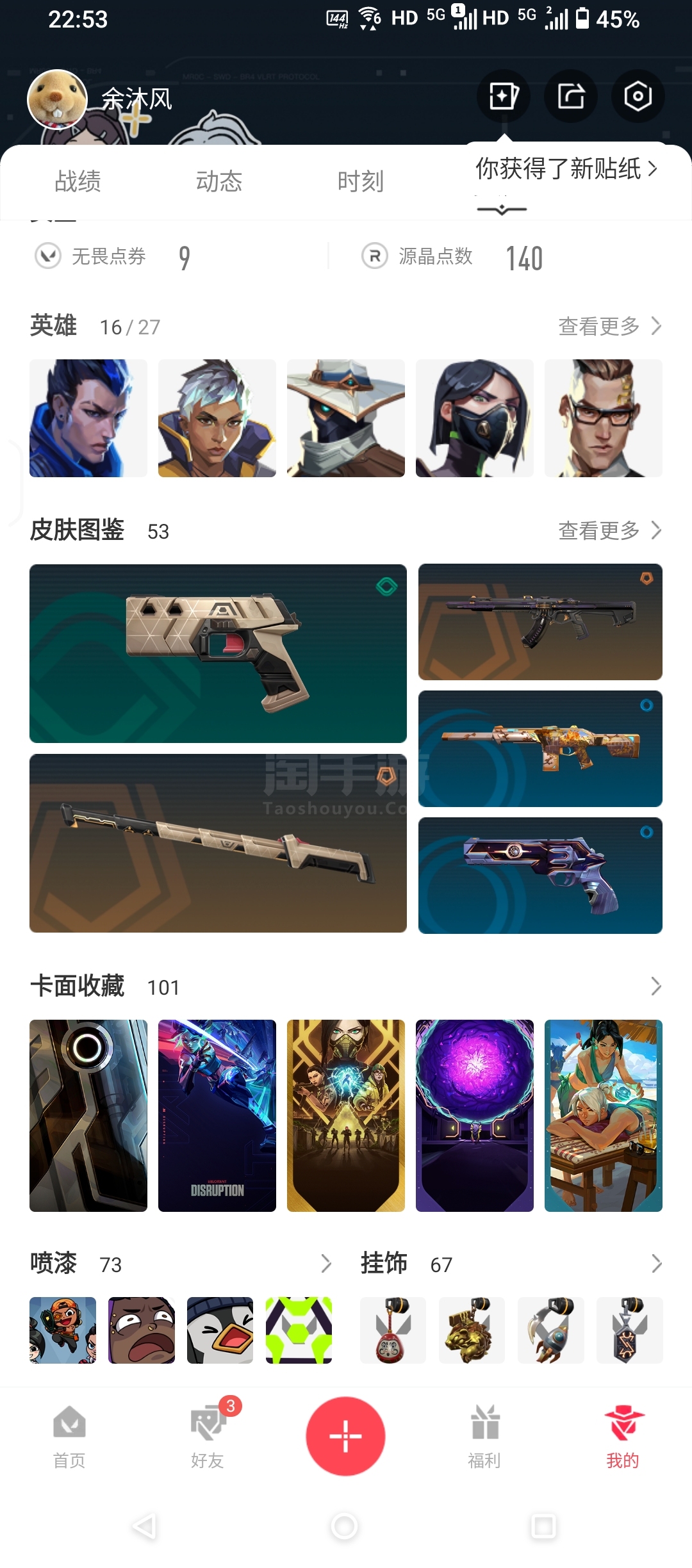Go to the 首页 home tab
692x1568 pixels.
[x=69, y=1437]
